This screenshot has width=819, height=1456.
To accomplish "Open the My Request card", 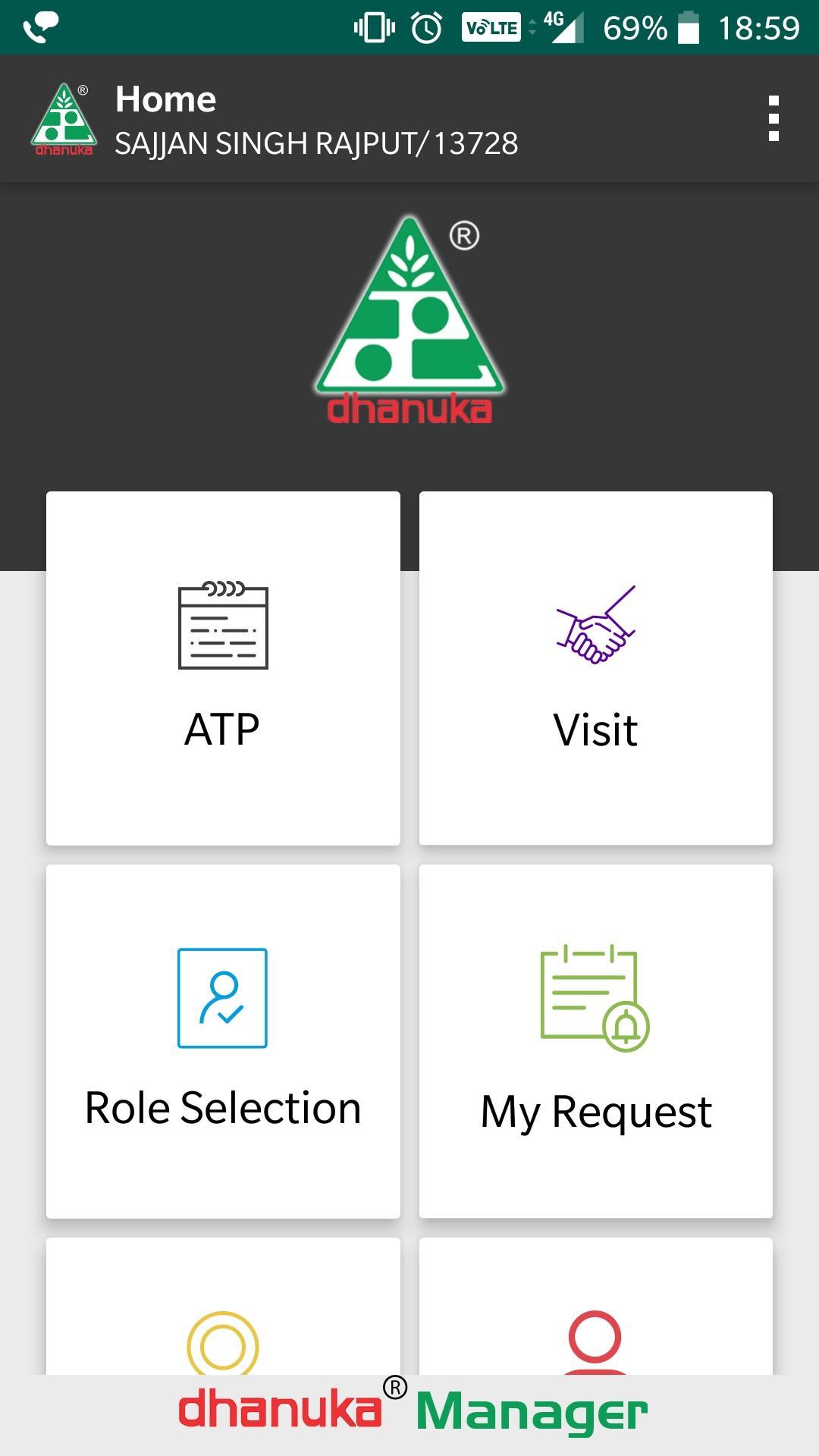I will pos(596,1040).
